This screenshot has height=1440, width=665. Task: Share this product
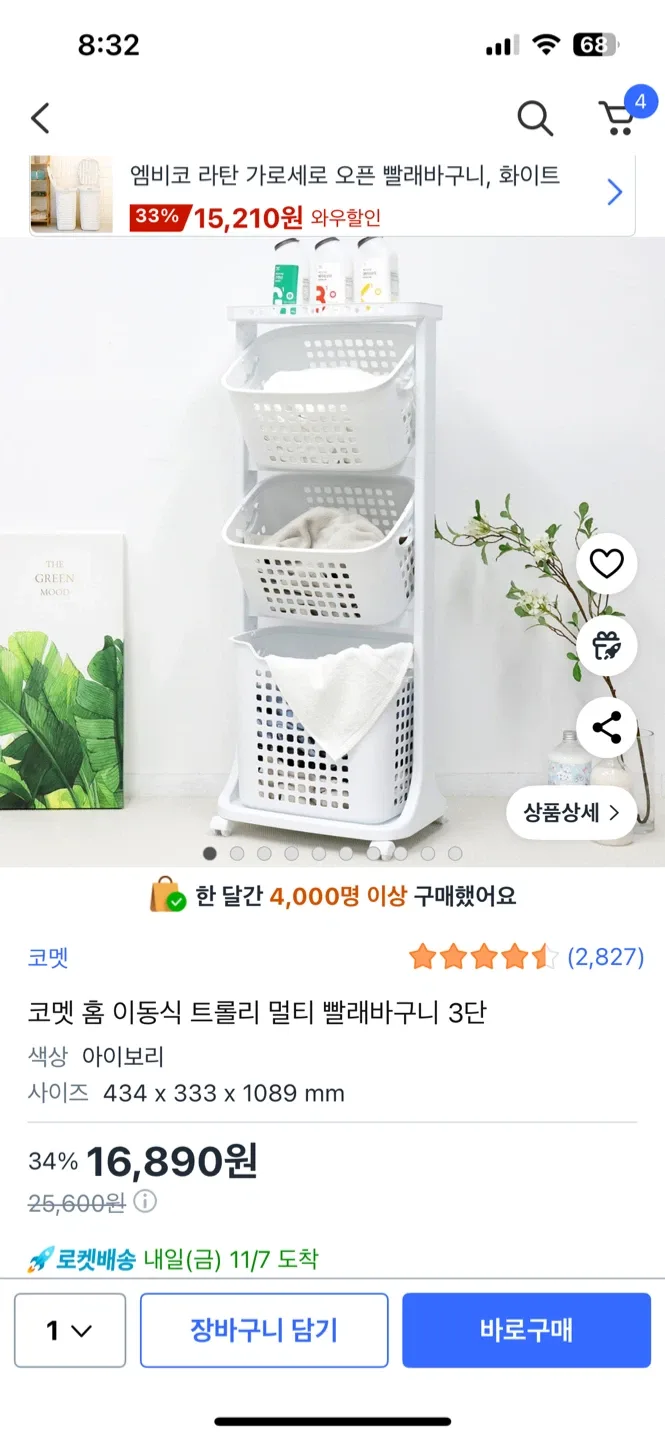pyautogui.click(x=606, y=727)
